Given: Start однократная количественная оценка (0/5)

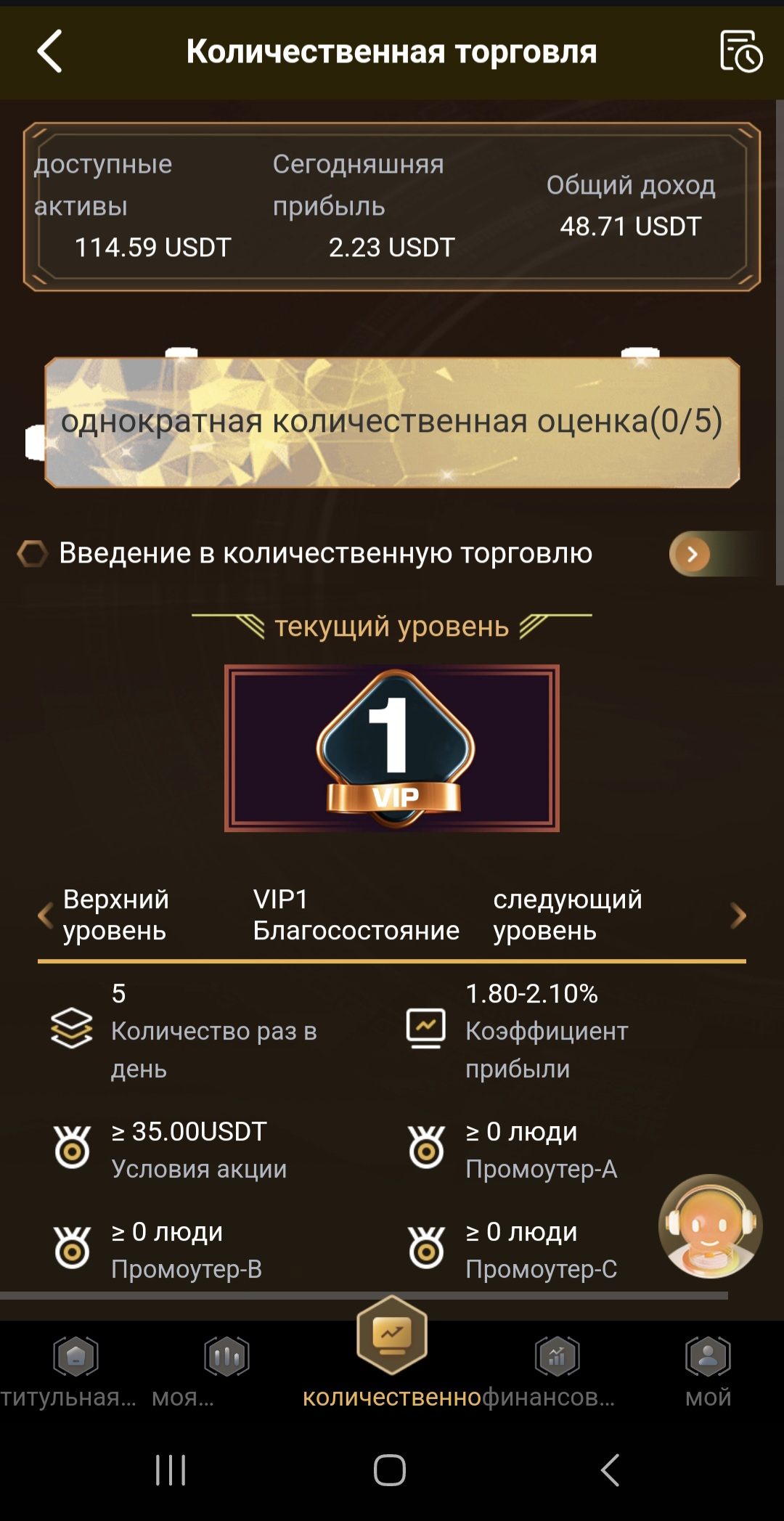Looking at the screenshot, I should (x=392, y=422).
